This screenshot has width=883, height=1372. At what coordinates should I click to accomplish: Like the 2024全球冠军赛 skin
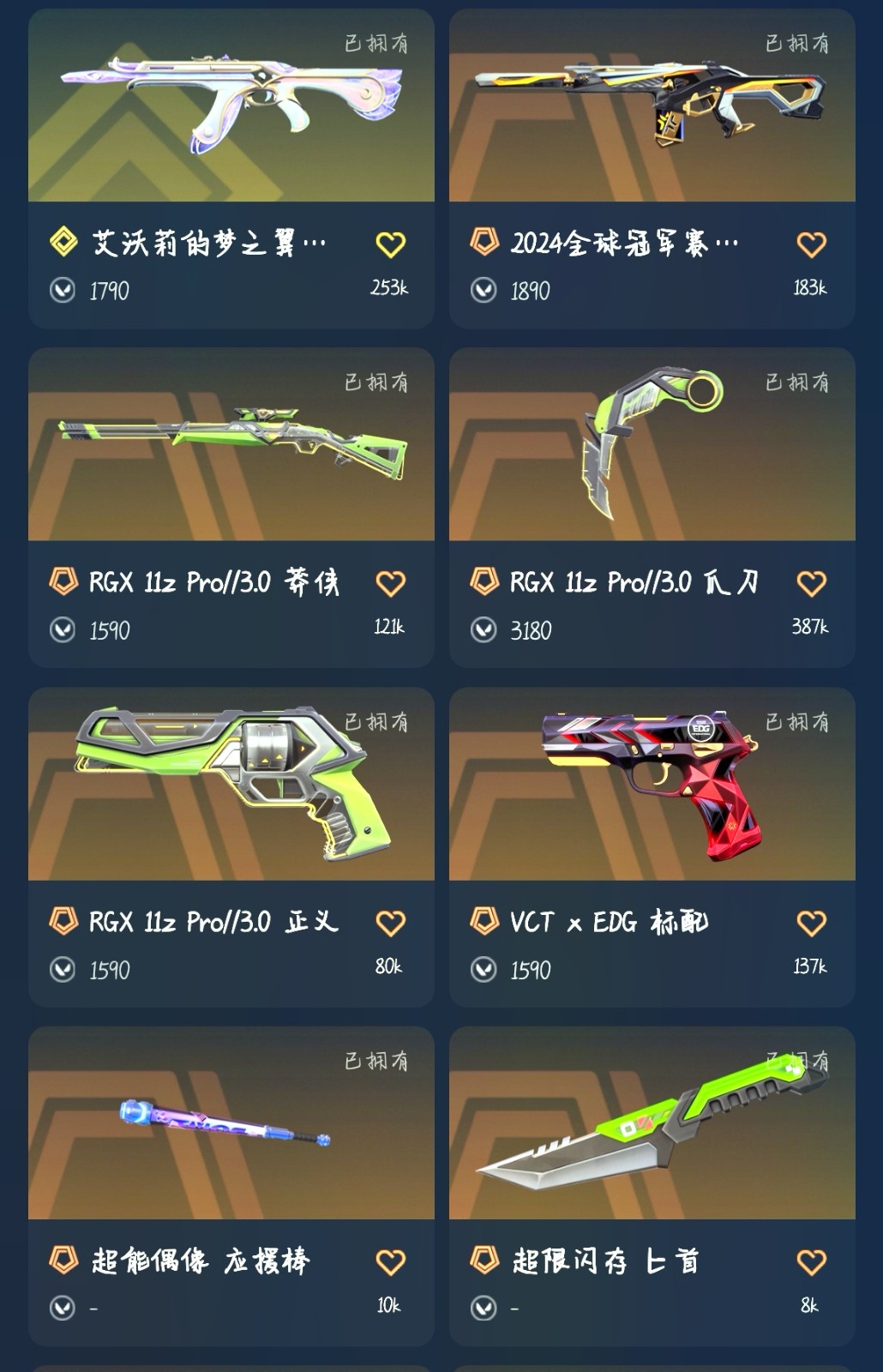(x=811, y=245)
